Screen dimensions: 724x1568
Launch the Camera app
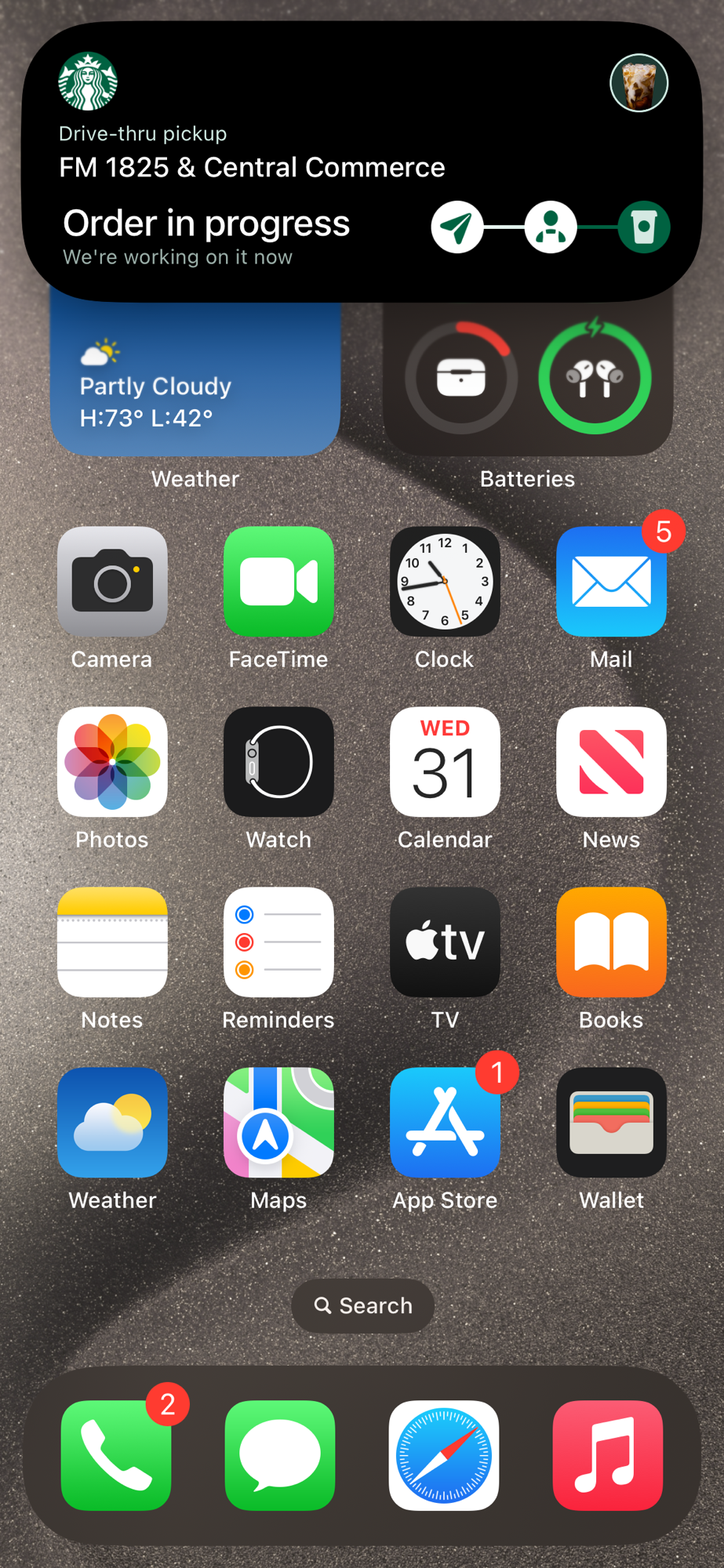[112, 581]
